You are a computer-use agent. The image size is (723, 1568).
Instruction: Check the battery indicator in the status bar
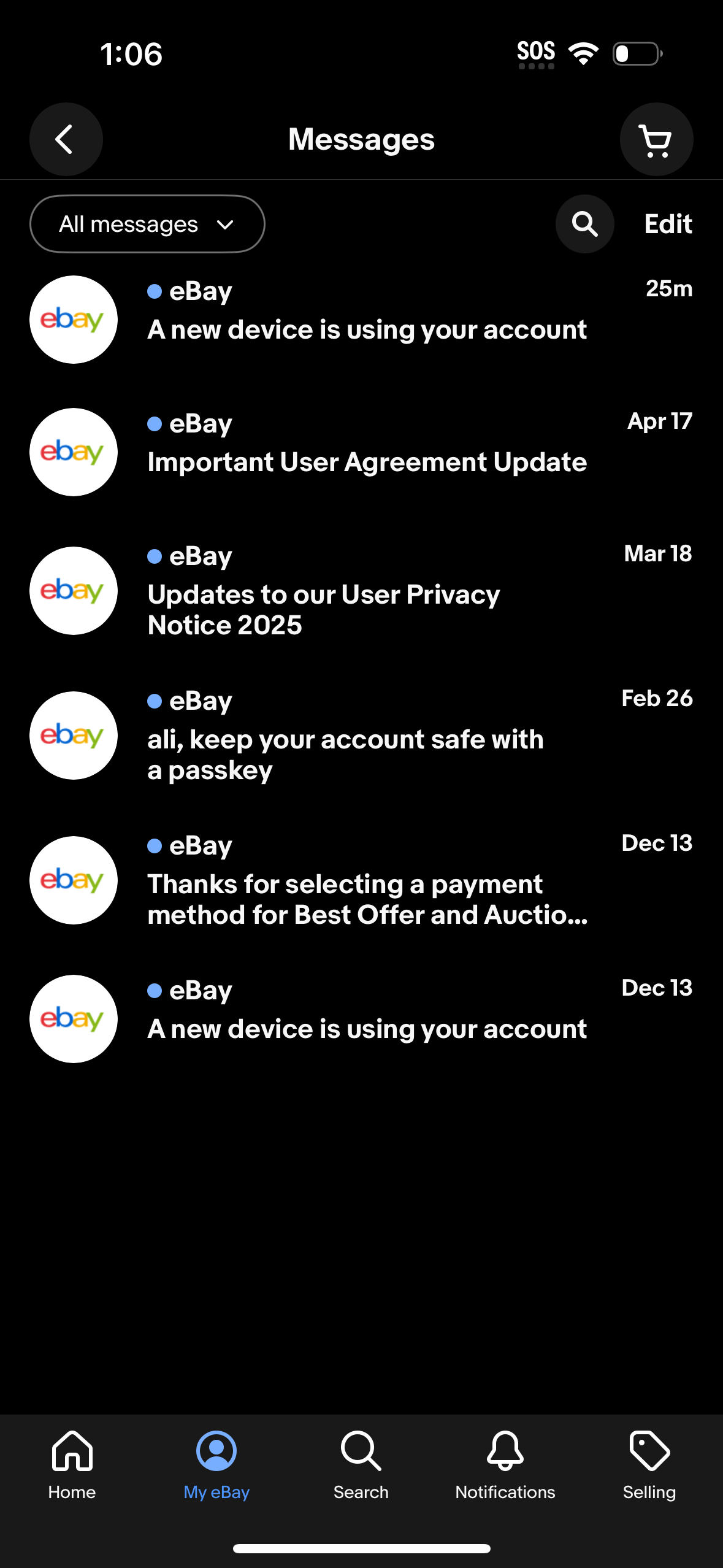[635, 53]
